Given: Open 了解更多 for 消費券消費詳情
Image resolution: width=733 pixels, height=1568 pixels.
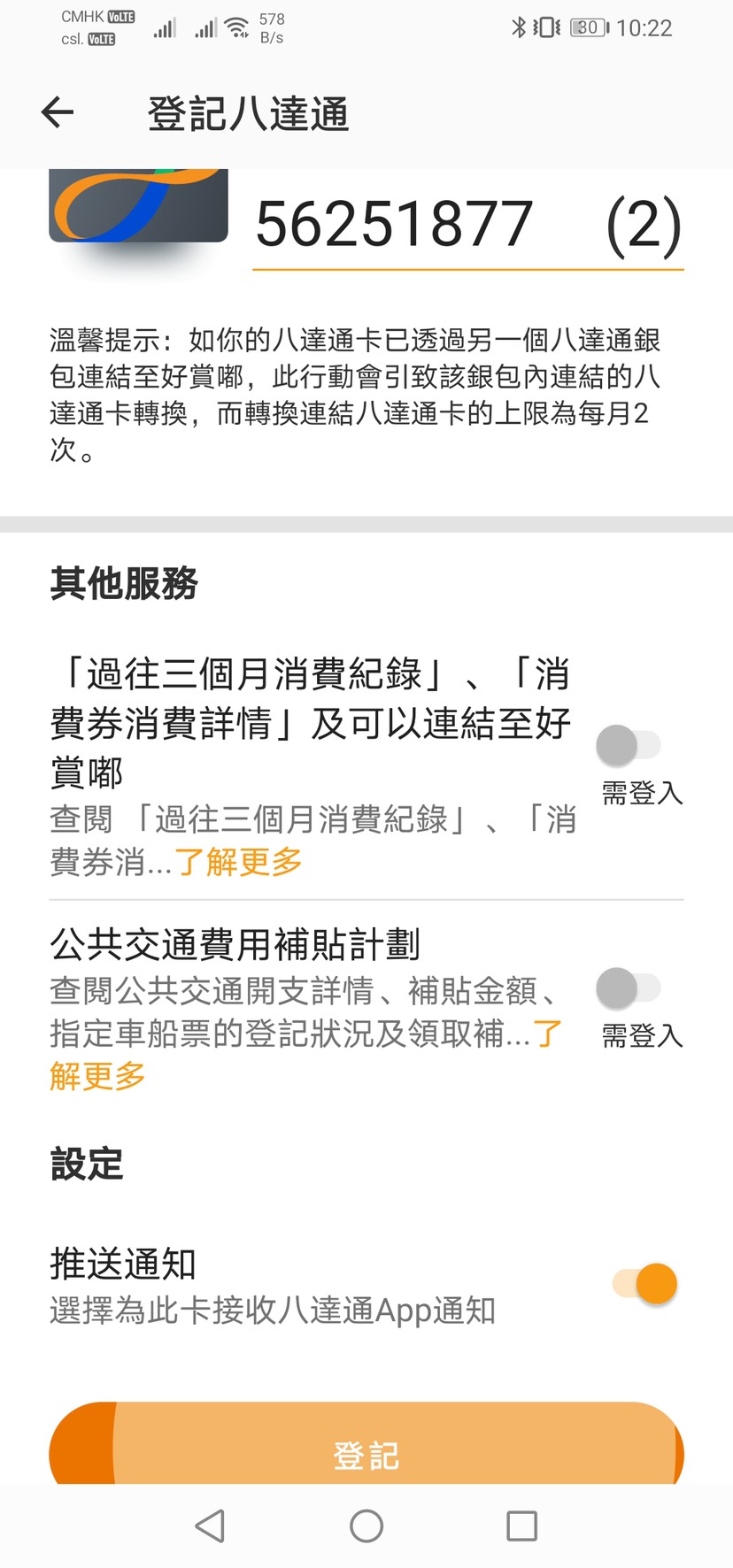Looking at the screenshot, I should (x=239, y=862).
